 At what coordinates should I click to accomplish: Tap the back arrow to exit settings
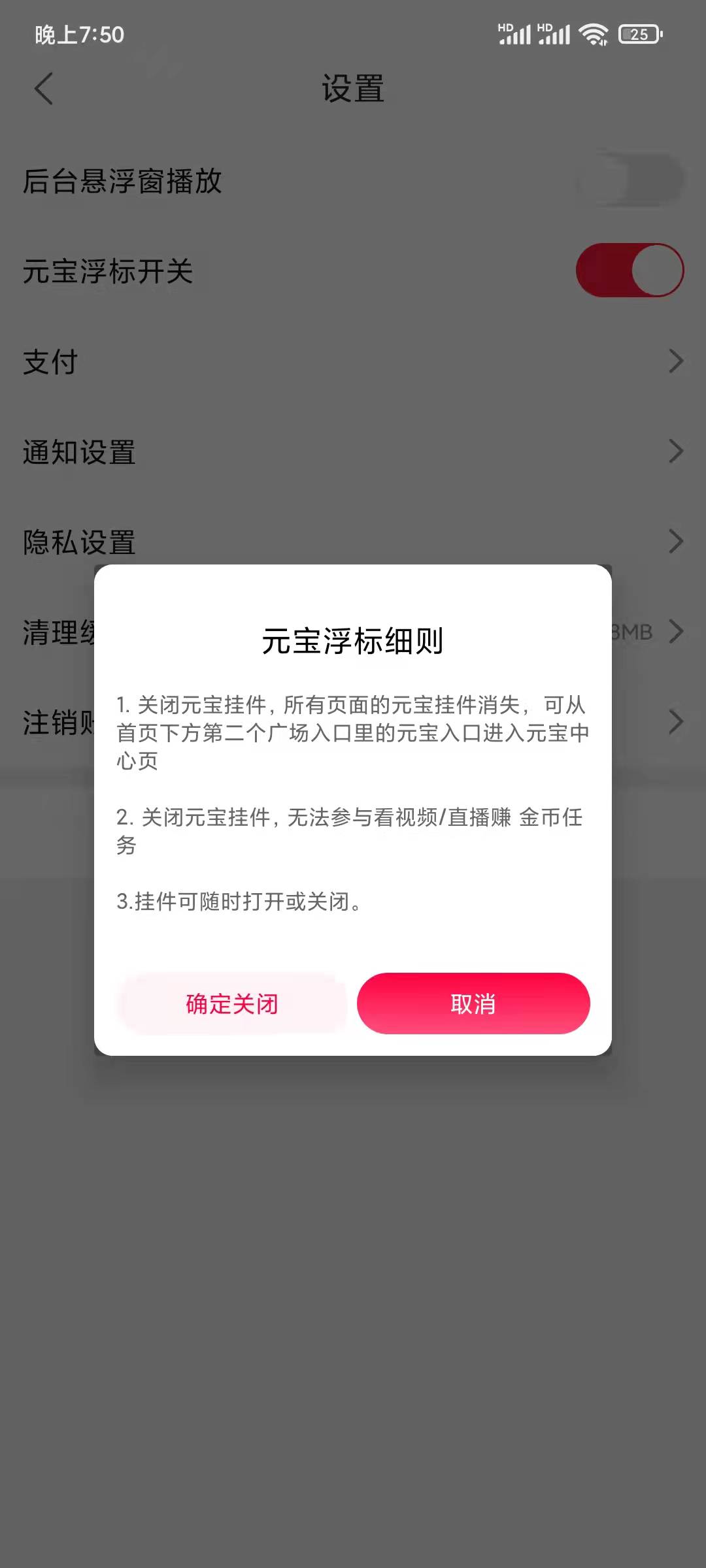(43, 90)
